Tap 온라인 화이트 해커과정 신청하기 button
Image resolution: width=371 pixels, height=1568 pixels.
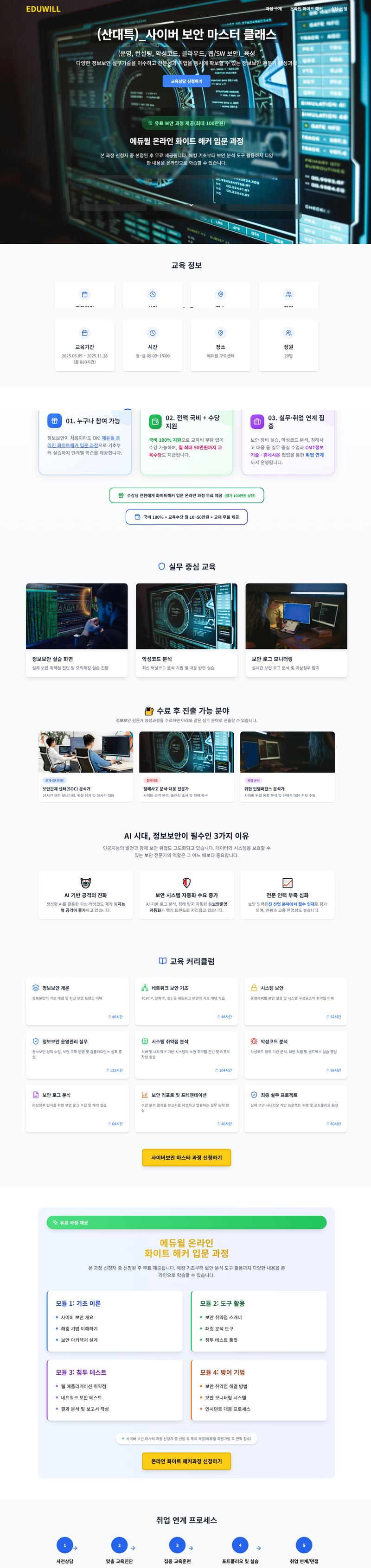186,1461
